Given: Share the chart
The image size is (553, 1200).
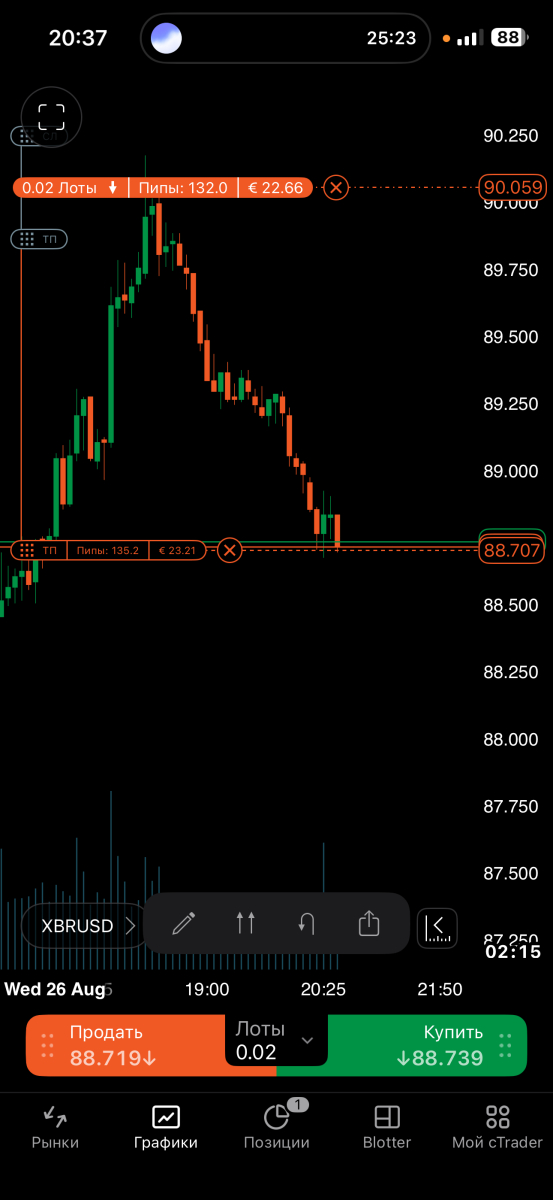Looking at the screenshot, I should click(369, 923).
